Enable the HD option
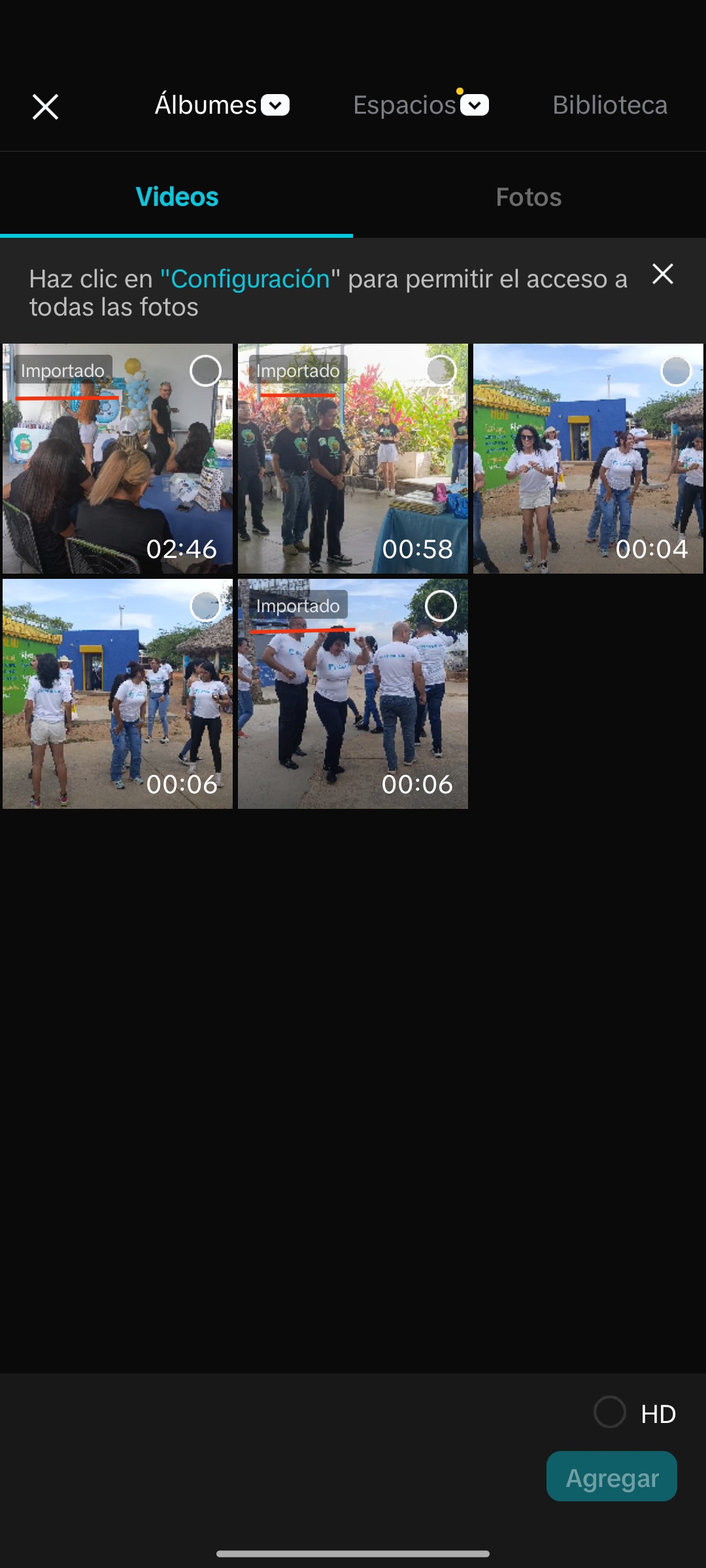Viewport: 706px width, 1568px height. [x=610, y=1412]
